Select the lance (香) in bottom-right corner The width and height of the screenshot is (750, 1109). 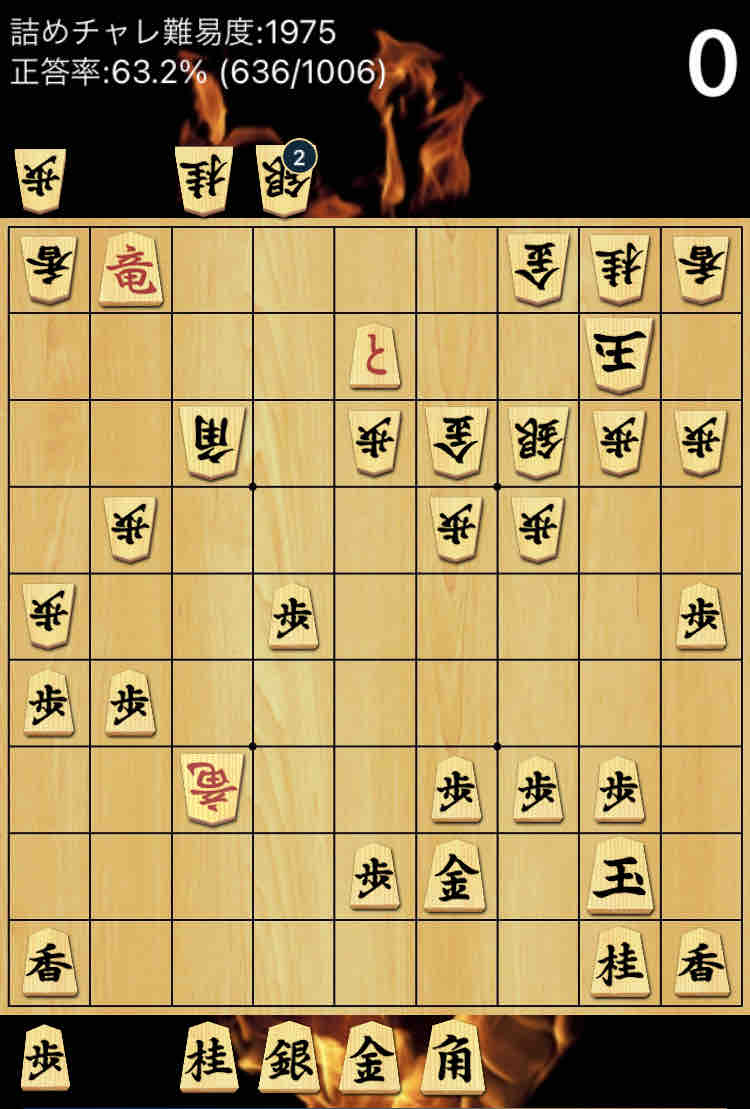pos(701,962)
